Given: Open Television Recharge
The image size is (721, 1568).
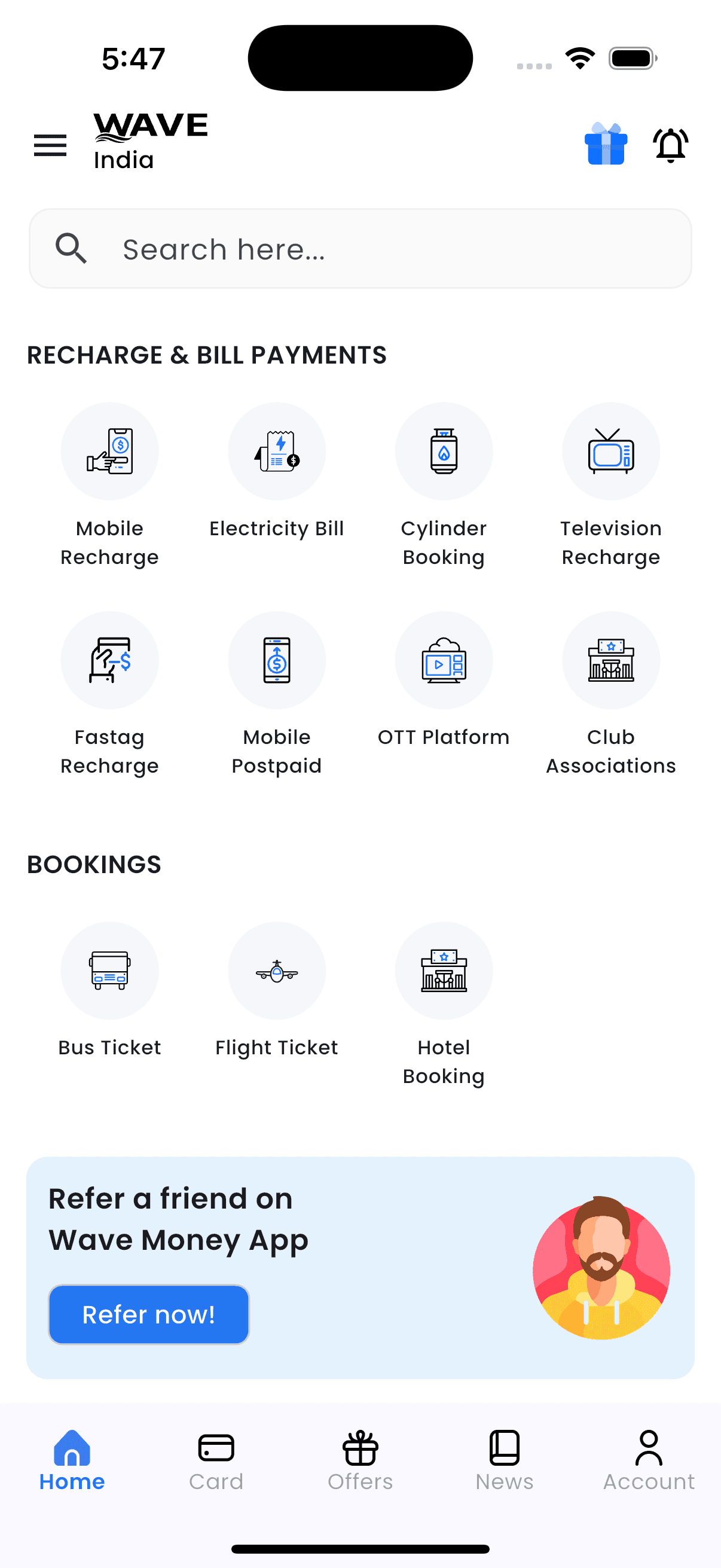Looking at the screenshot, I should [611, 485].
